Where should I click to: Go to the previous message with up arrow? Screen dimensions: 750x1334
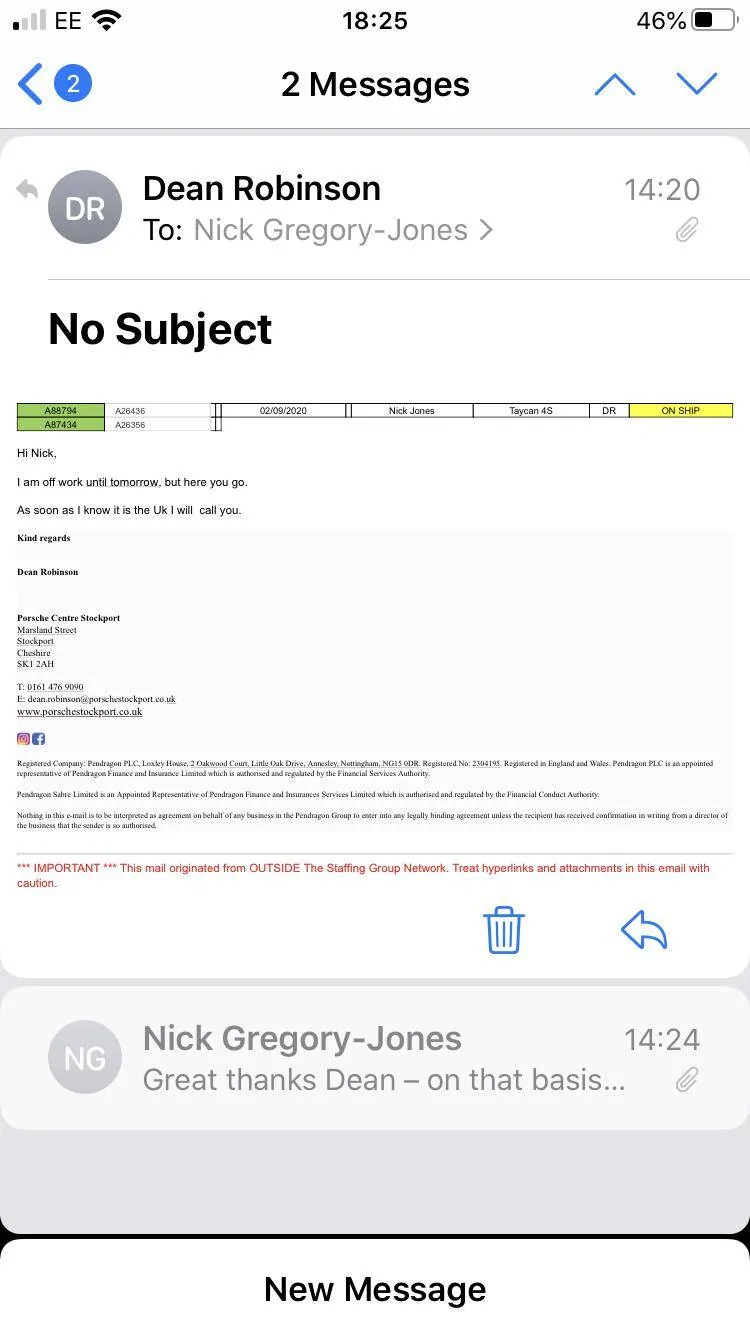click(615, 85)
